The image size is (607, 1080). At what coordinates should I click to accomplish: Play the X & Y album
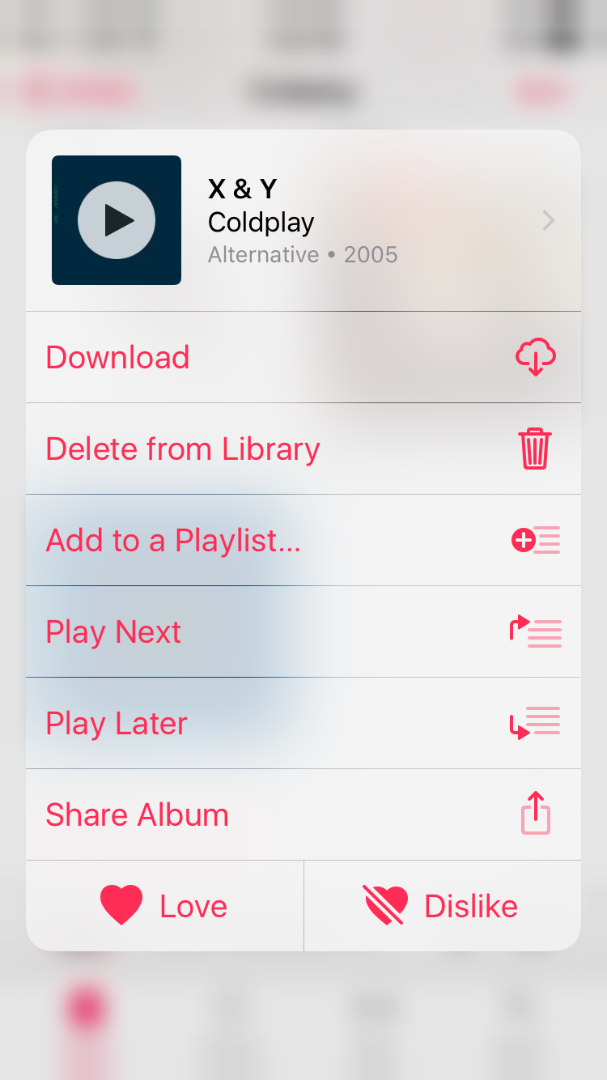tap(117, 220)
